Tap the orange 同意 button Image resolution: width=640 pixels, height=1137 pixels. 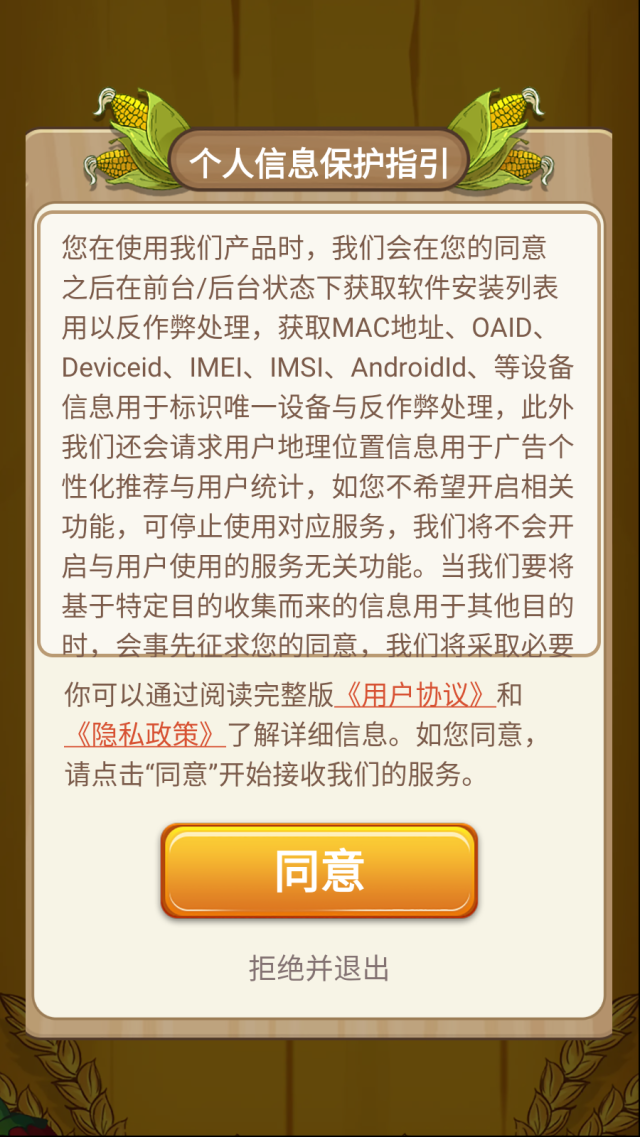click(x=319, y=871)
